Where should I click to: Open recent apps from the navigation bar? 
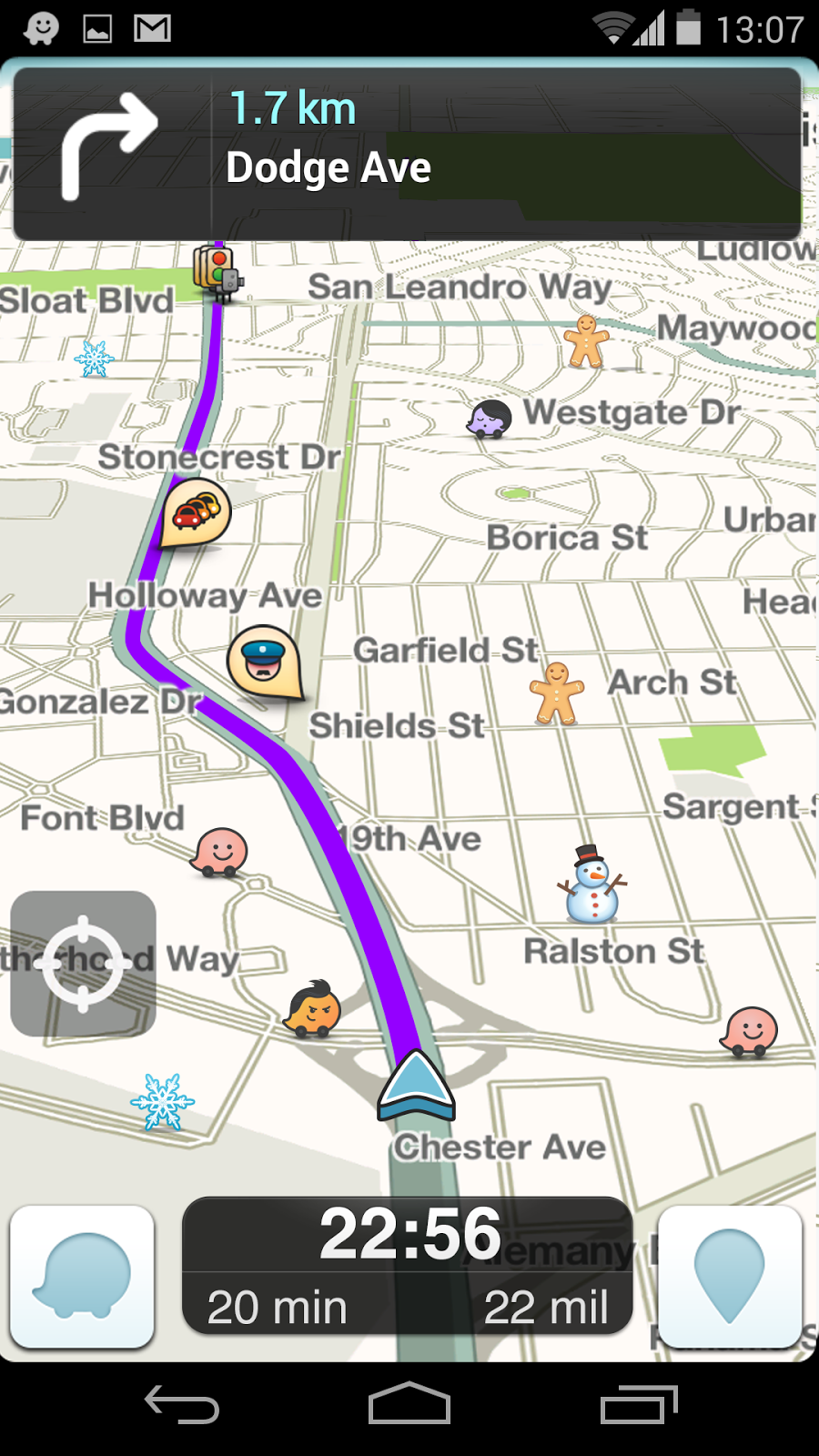(639, 1404)
